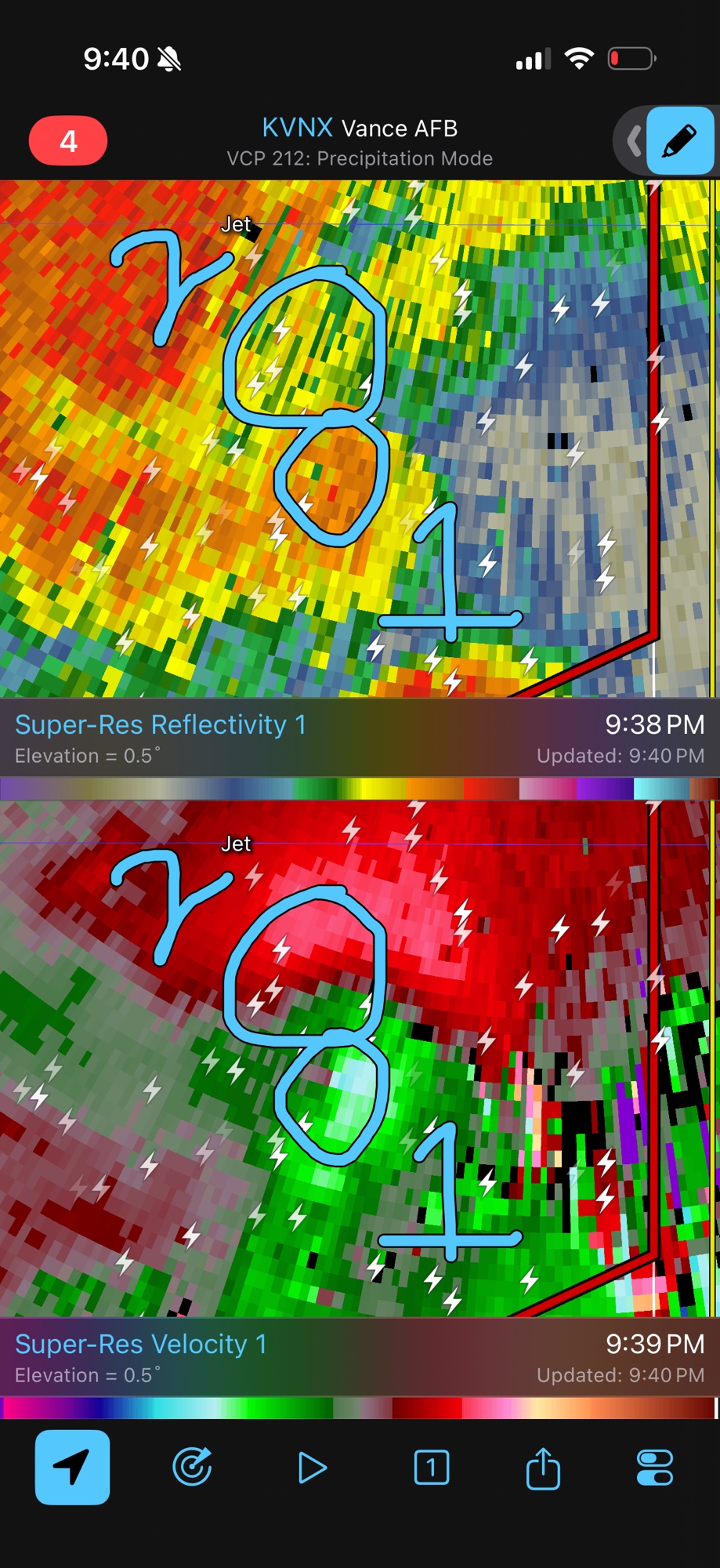Toggle location tracking arrow button

[72, 1467]
